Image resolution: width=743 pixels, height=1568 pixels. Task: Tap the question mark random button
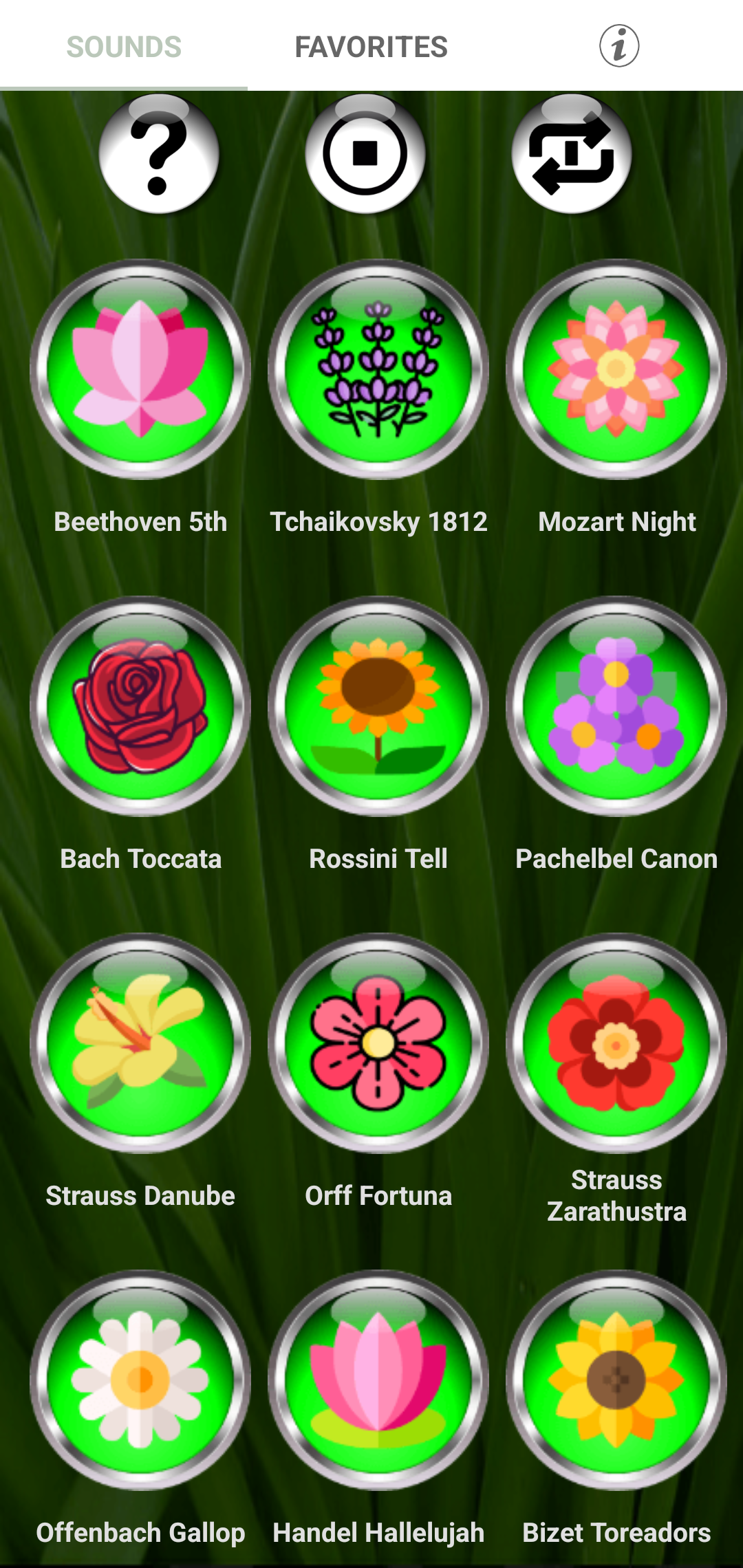[x=159, y=154]
